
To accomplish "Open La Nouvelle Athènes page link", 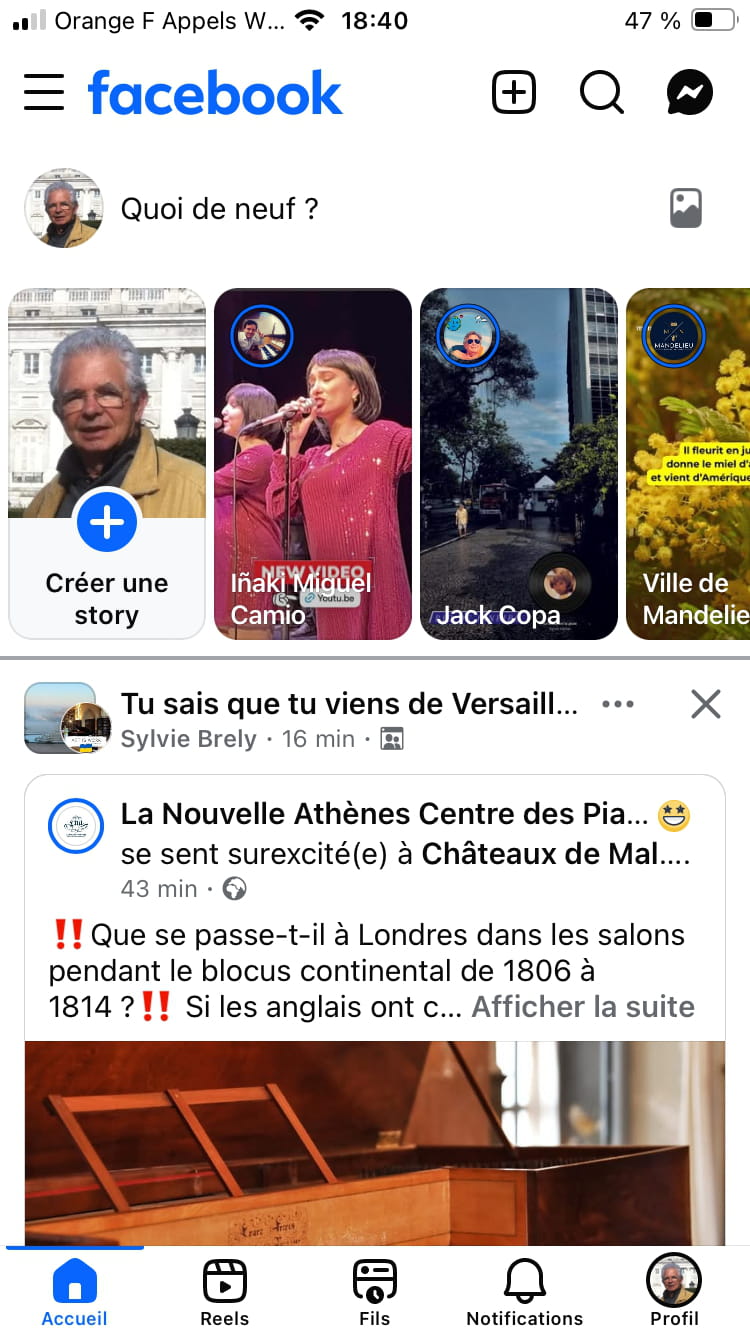I will [384, 814].
